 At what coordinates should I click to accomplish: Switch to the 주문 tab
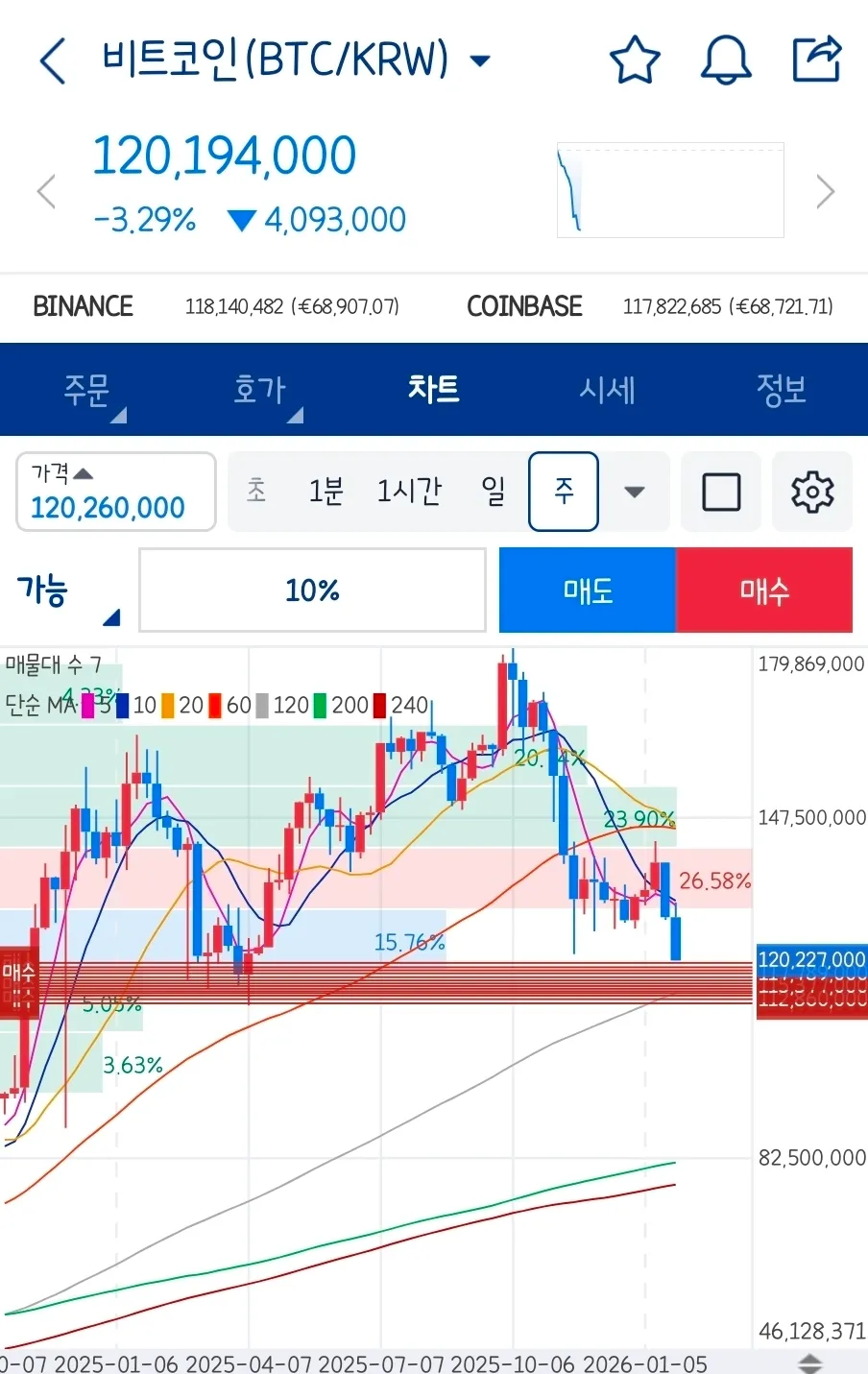pyautogui.click(x=87, y=390)
